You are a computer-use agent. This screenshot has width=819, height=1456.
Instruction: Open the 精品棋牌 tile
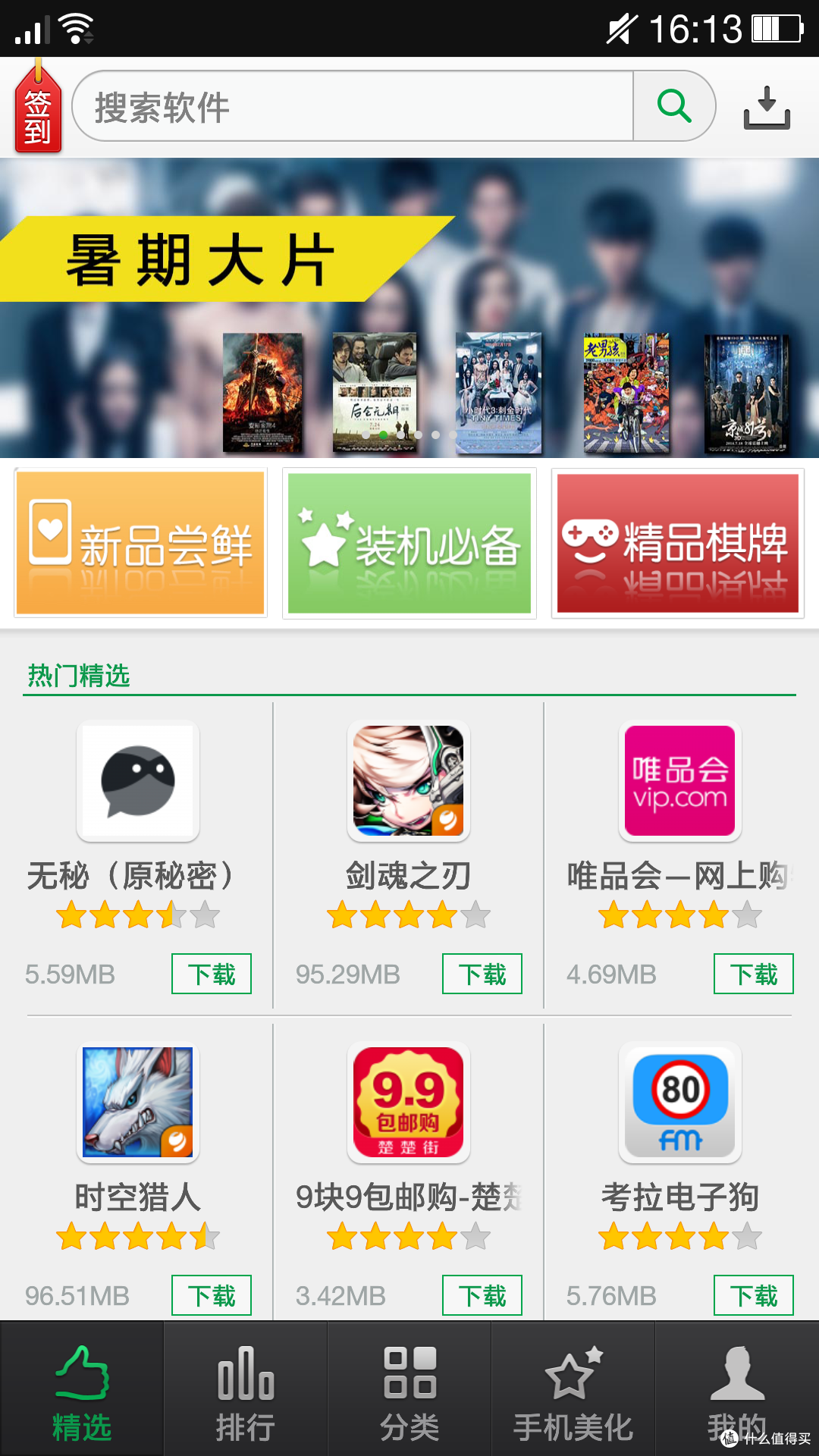678,543
